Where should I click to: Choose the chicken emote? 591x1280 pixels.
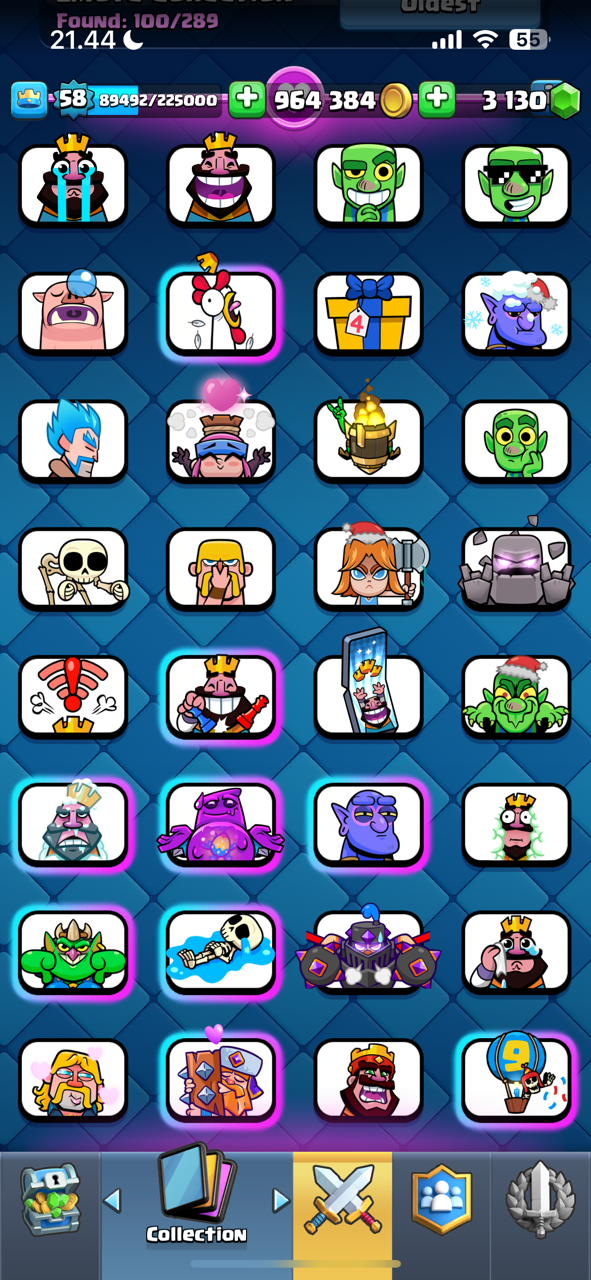point(221,311)
